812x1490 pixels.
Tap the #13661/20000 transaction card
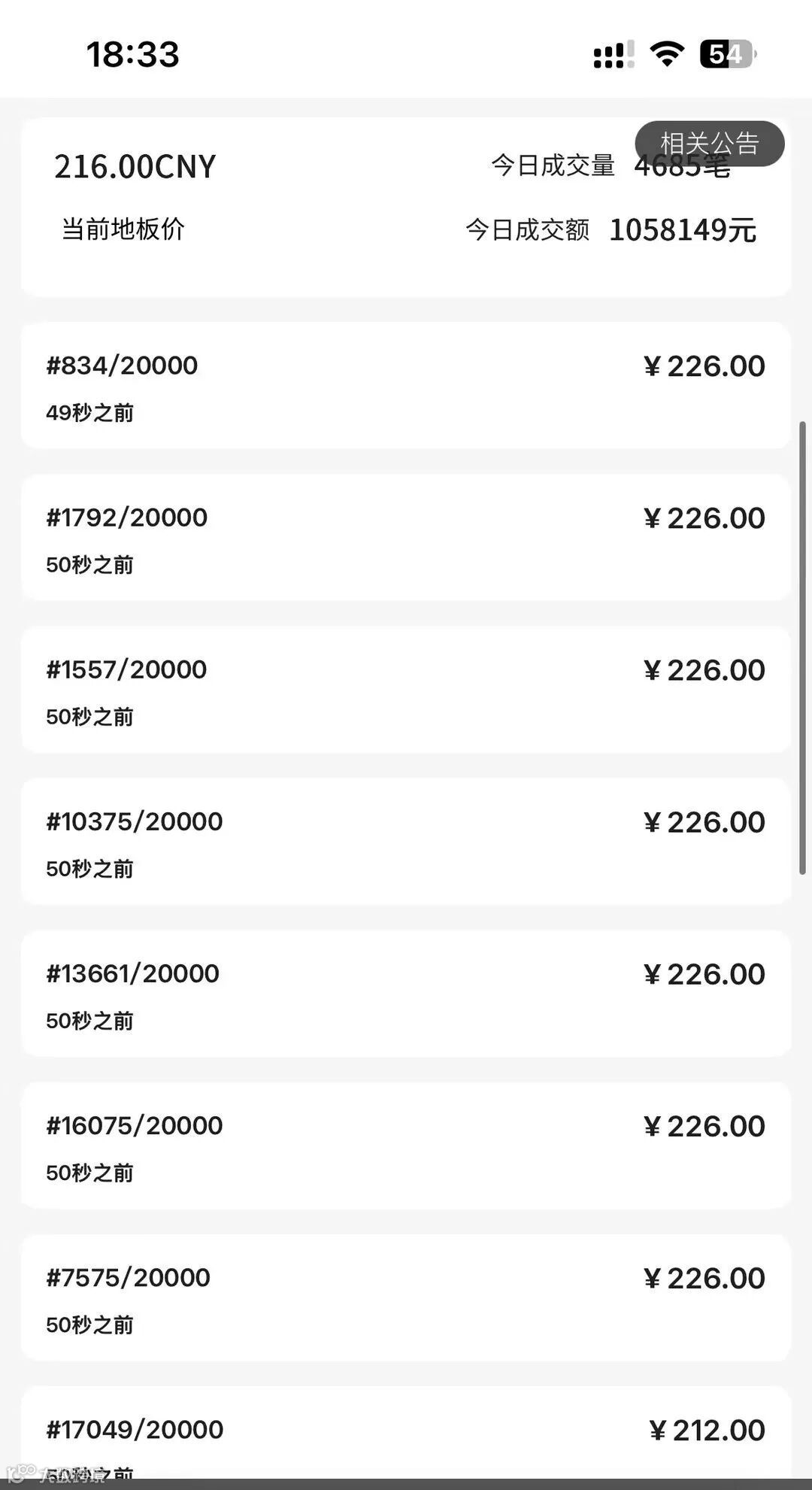pyautogui.click(x=406, y=994)
